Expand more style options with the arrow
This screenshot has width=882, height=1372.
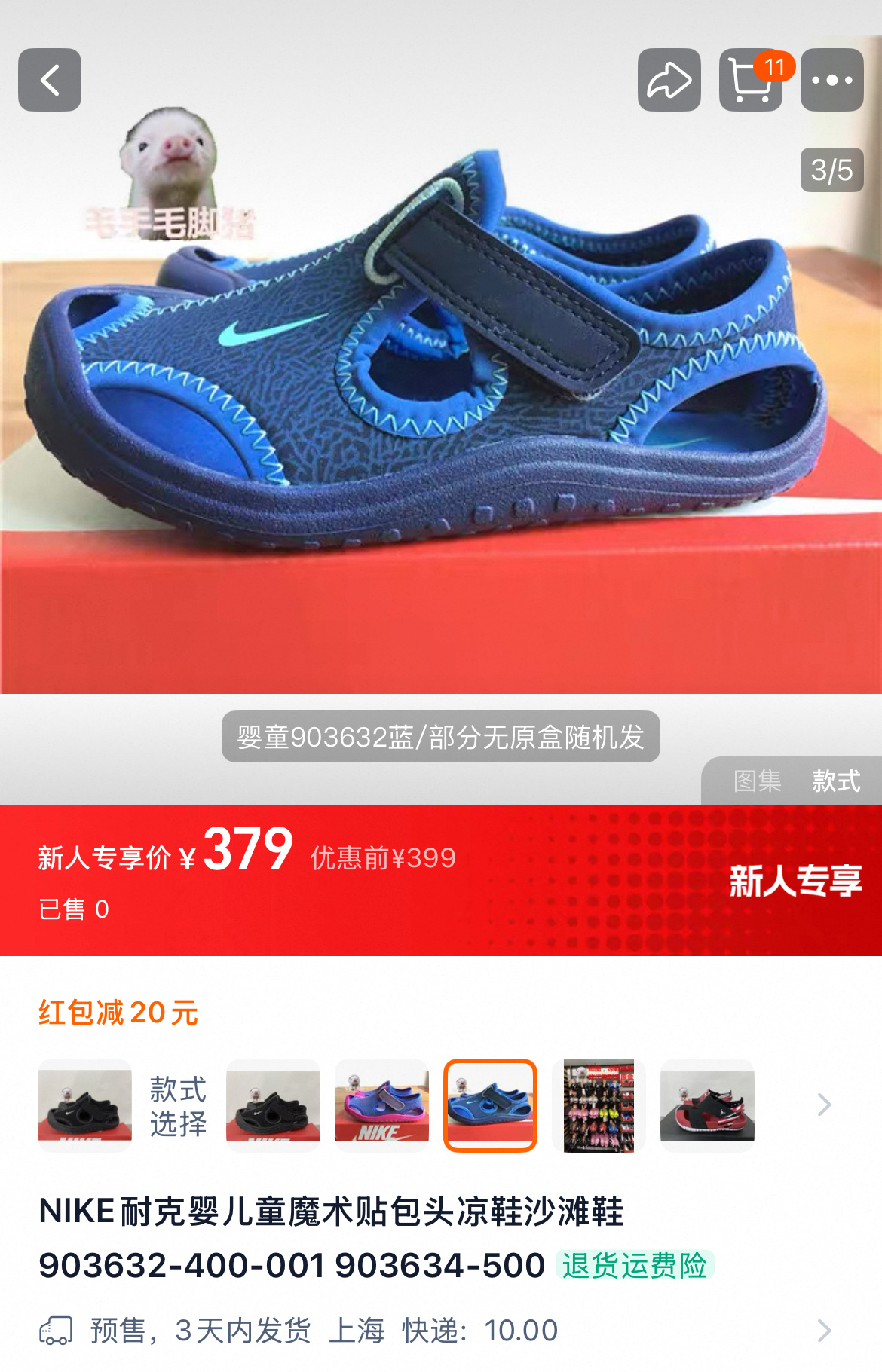pos(824,1105)
